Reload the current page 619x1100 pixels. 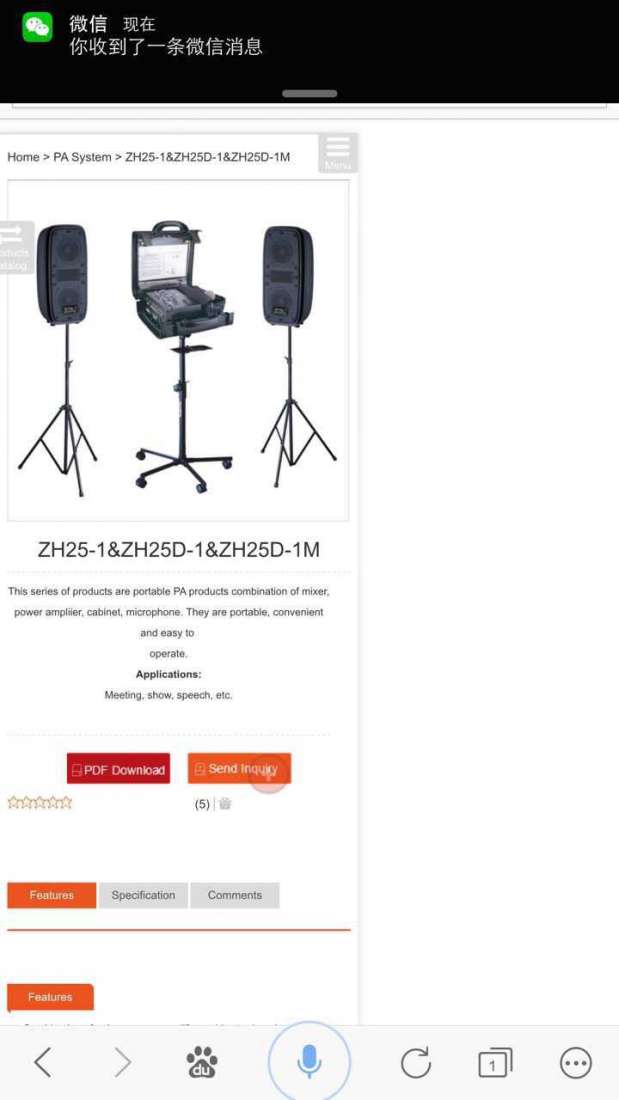tap(416, 1062)
